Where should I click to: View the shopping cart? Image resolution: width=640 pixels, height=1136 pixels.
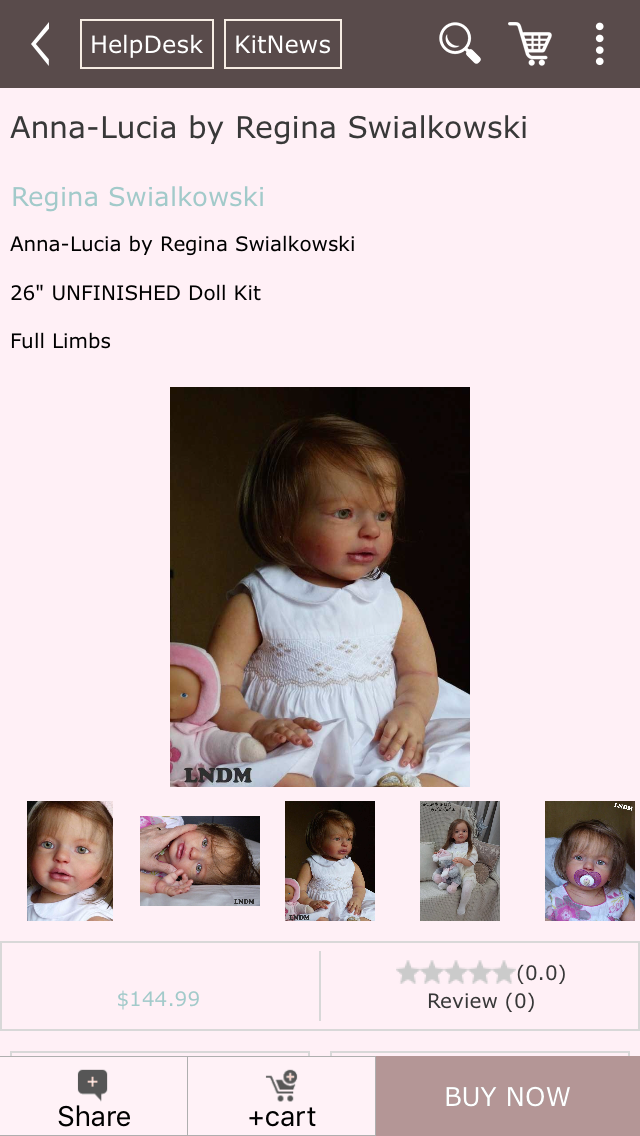click(x=530, y=43)
